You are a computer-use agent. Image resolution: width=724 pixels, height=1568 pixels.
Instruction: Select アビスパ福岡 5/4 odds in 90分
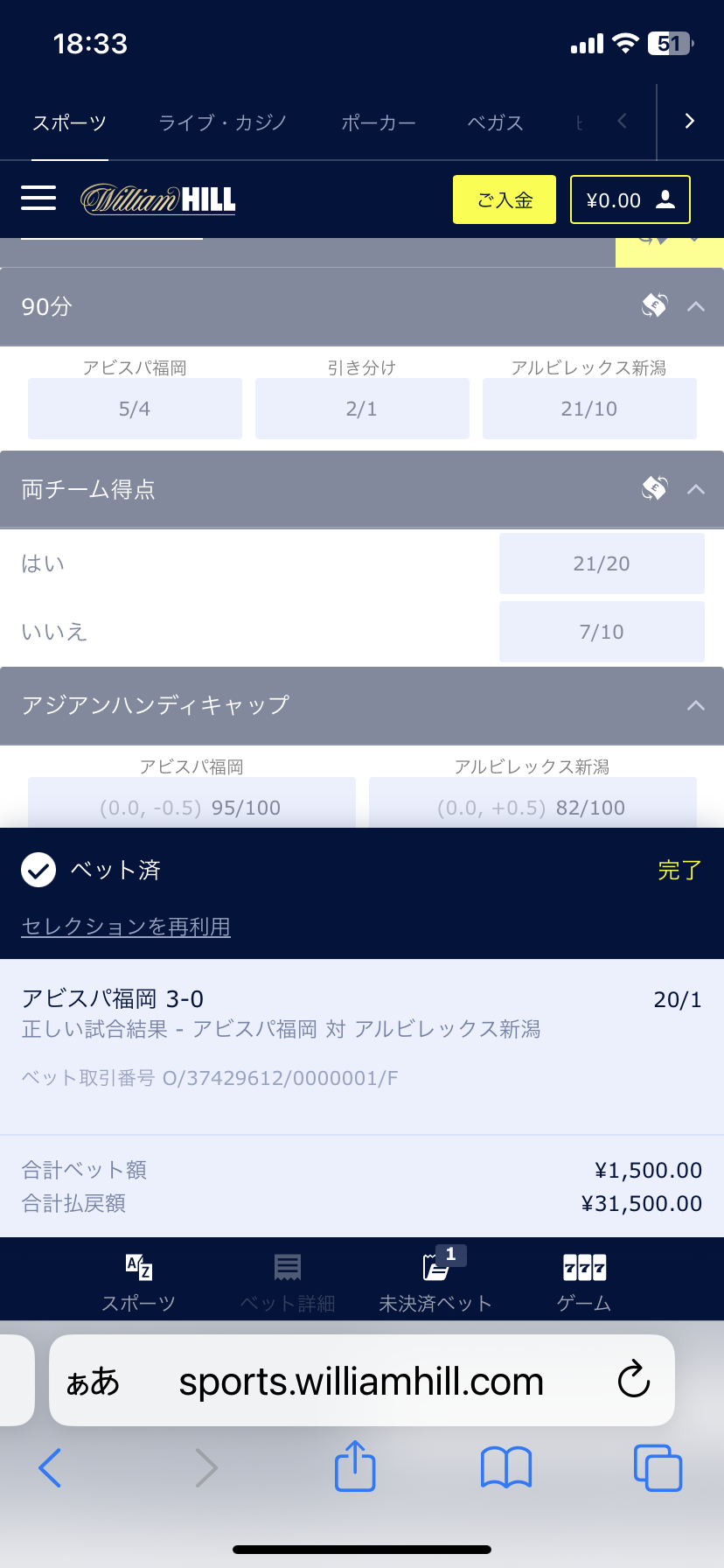pos(135,409)
